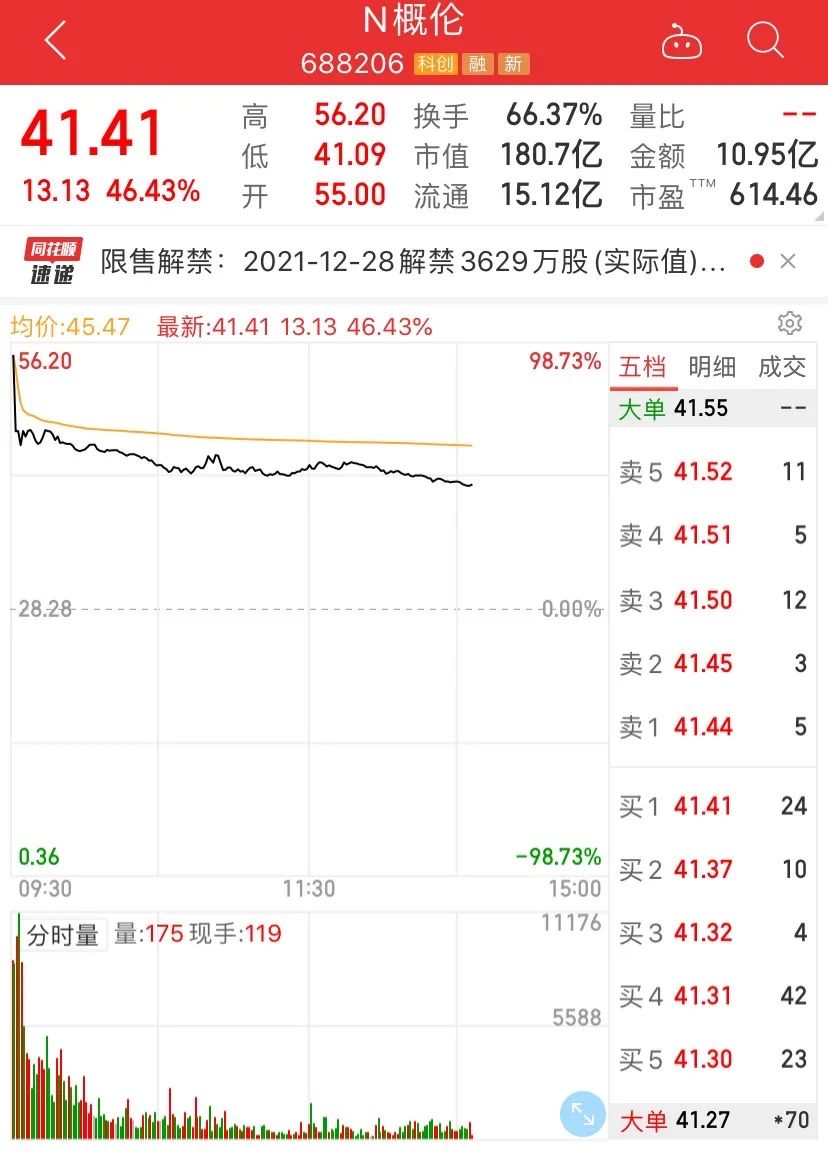Expand the chart to full screen
This screenshot has width=828, height=1157.
581,1114
